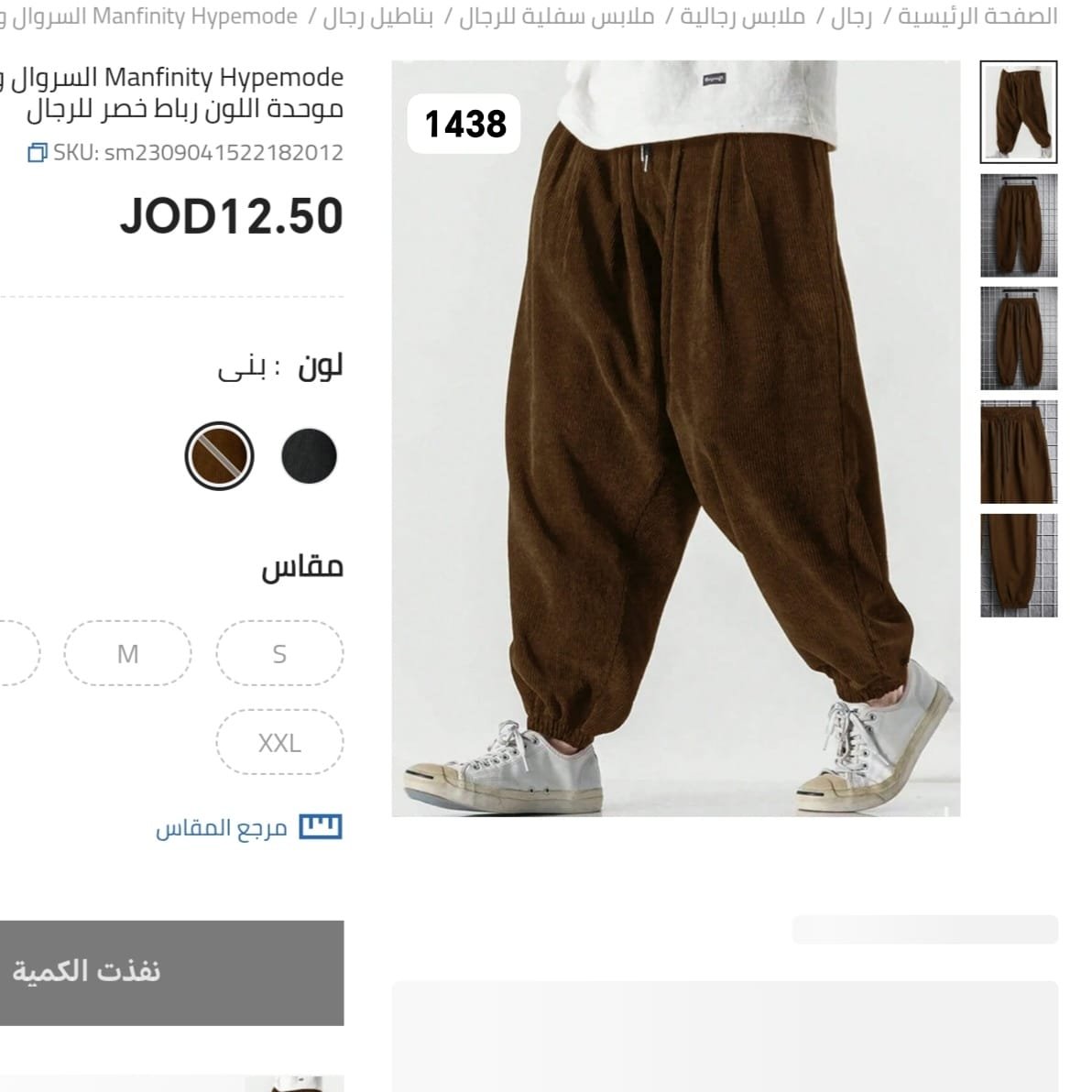View the third product thumbnail
The image size is (1092, 1092).
pos(1018,338)
